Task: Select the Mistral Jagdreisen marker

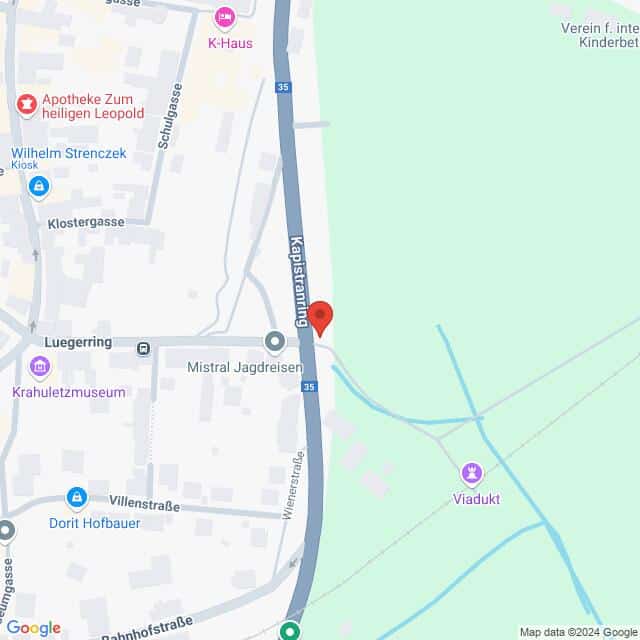Action: pyautogui.click(x=274, y=343)
